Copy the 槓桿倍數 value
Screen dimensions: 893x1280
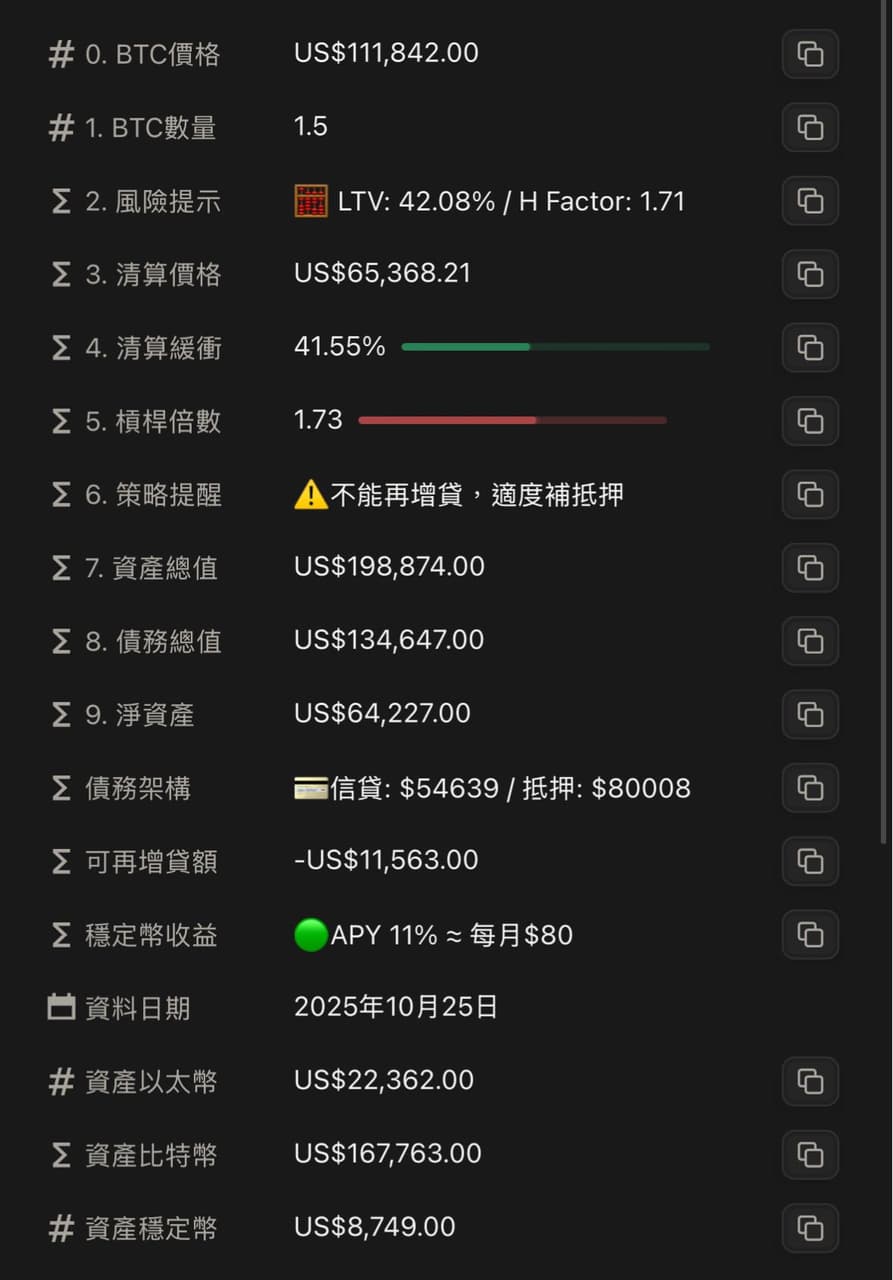(x=810, y=421)
